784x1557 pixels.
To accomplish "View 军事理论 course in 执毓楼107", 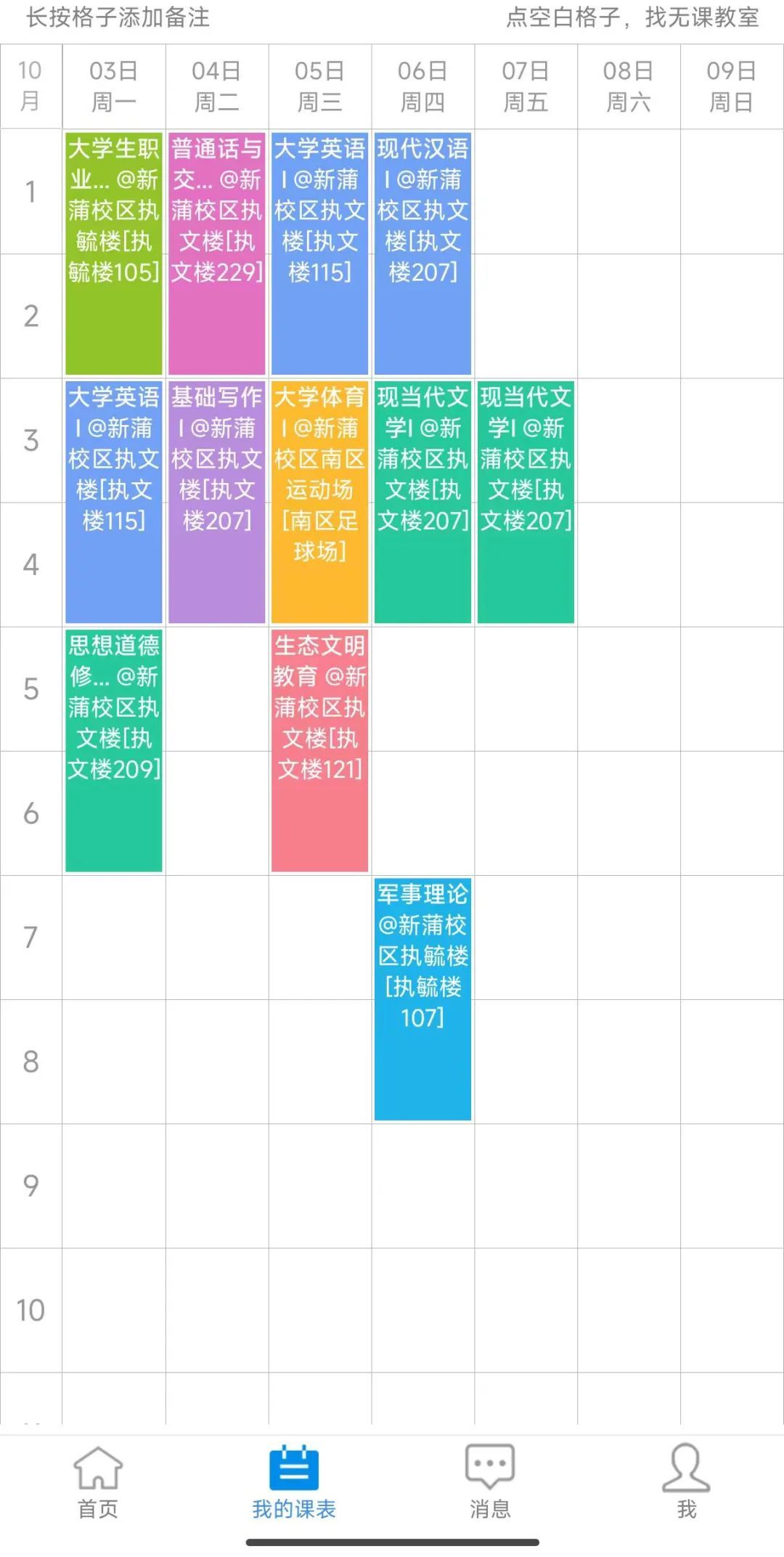I will click(423, 999).
